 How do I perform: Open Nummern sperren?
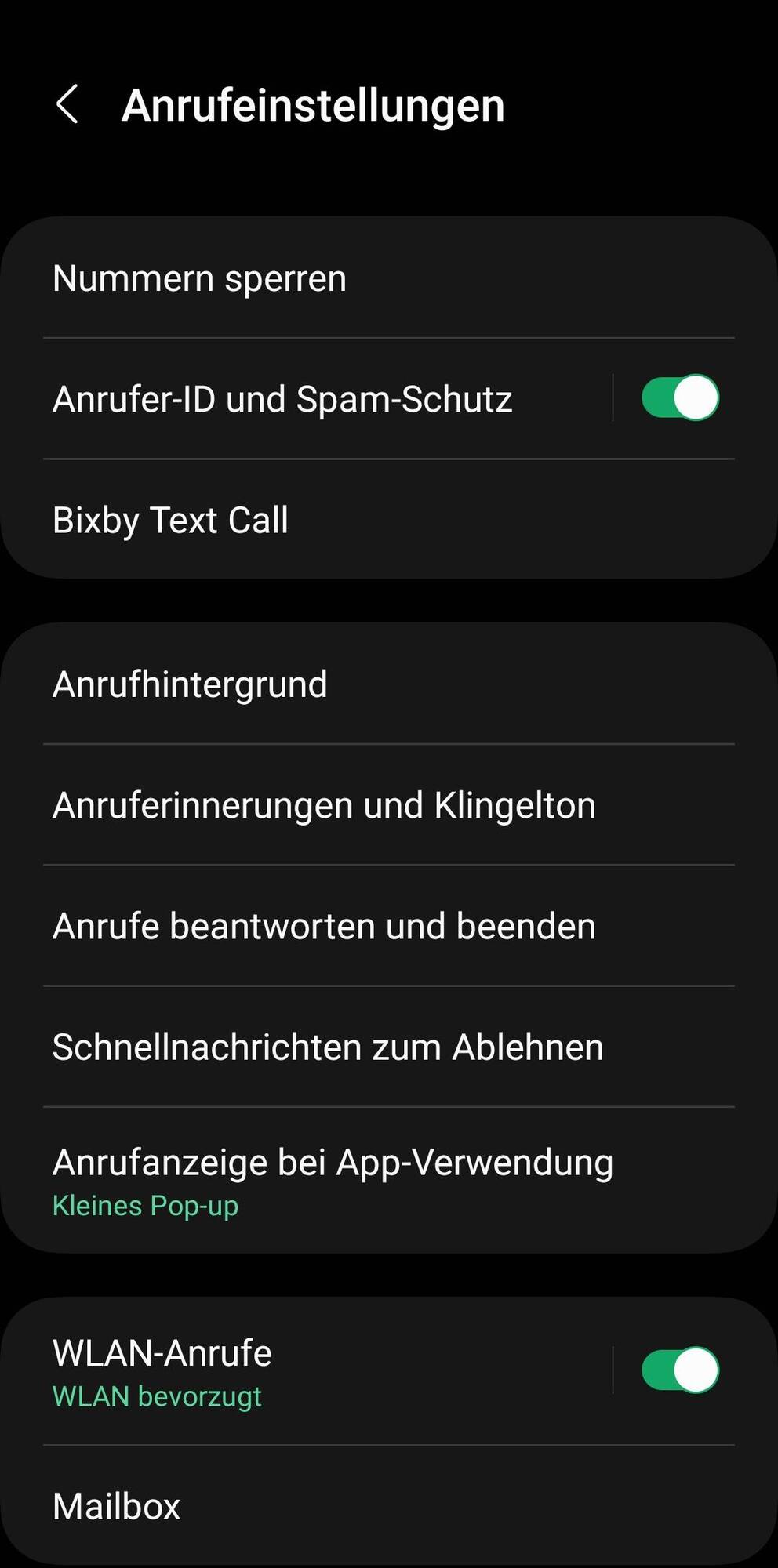[x=199, y=278]
